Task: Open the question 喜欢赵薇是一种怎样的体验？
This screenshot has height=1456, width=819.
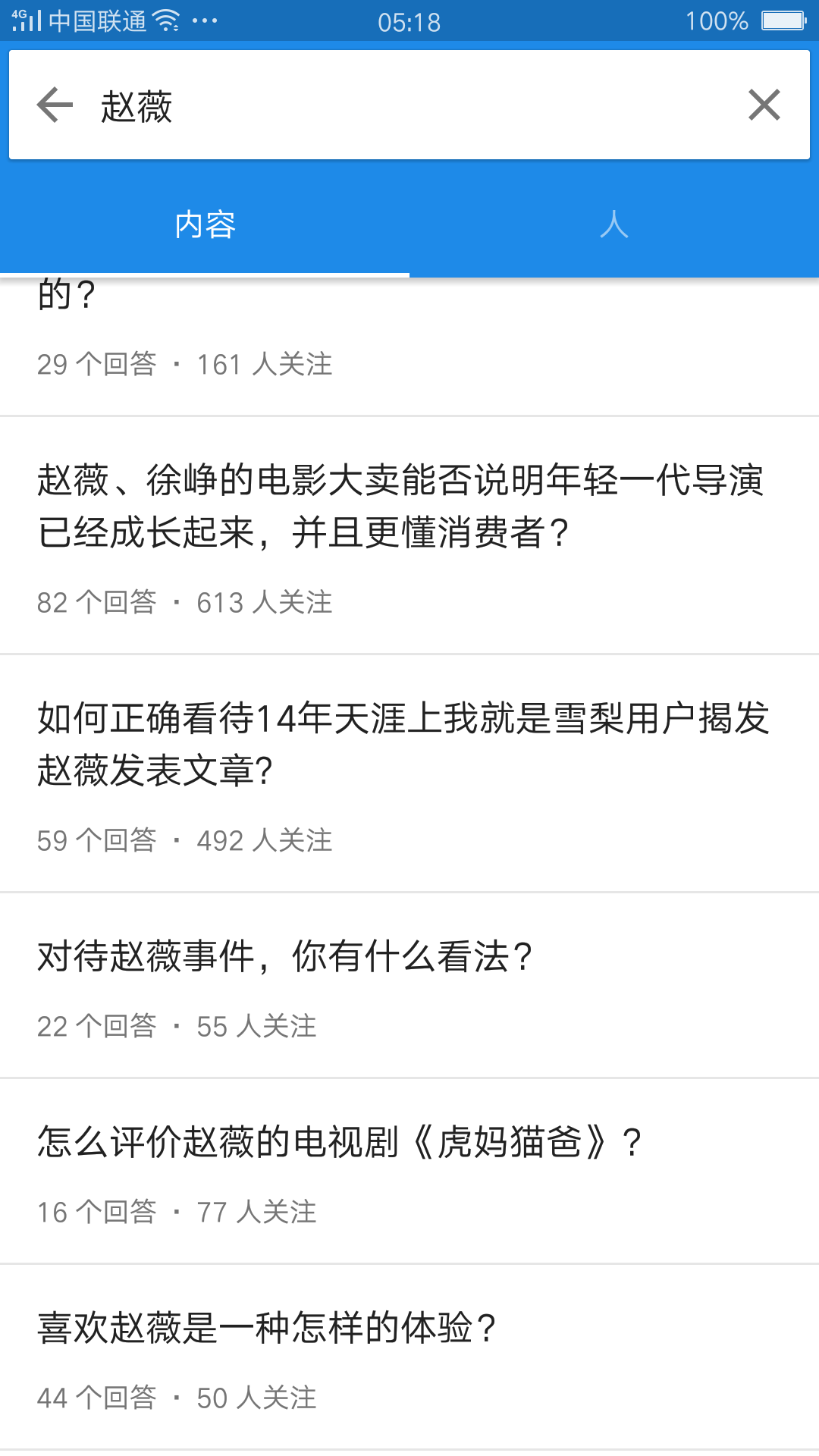Action: coord(265,1323)
